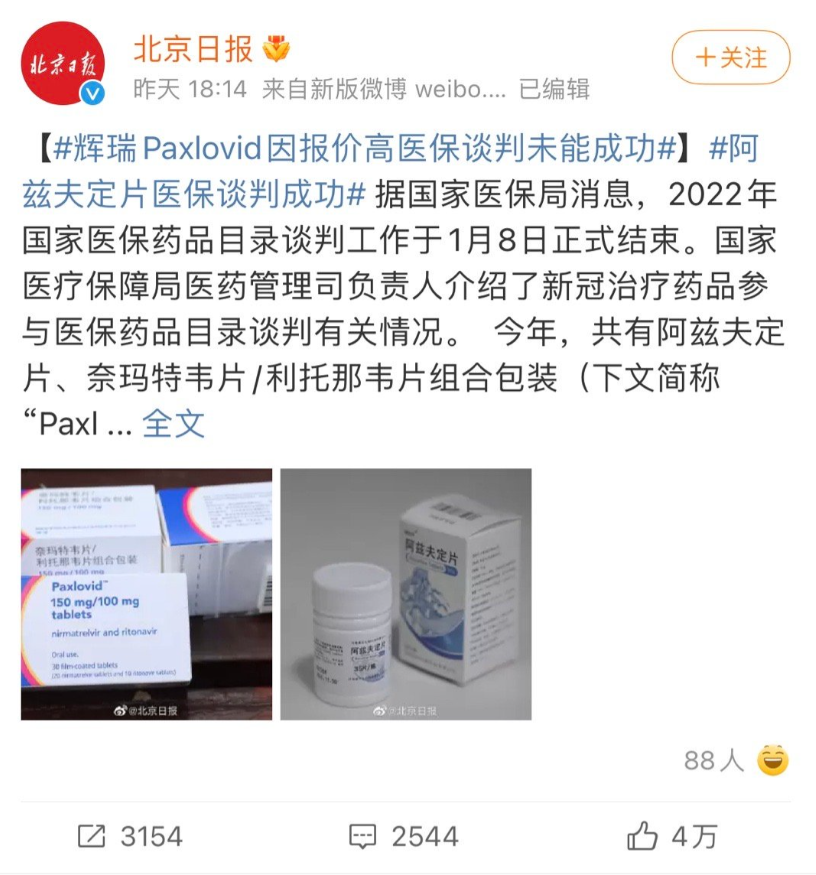Viewport: 816px width, 875px height.
Task: Expand full post via 全文
Action: [x=173, y=423]
